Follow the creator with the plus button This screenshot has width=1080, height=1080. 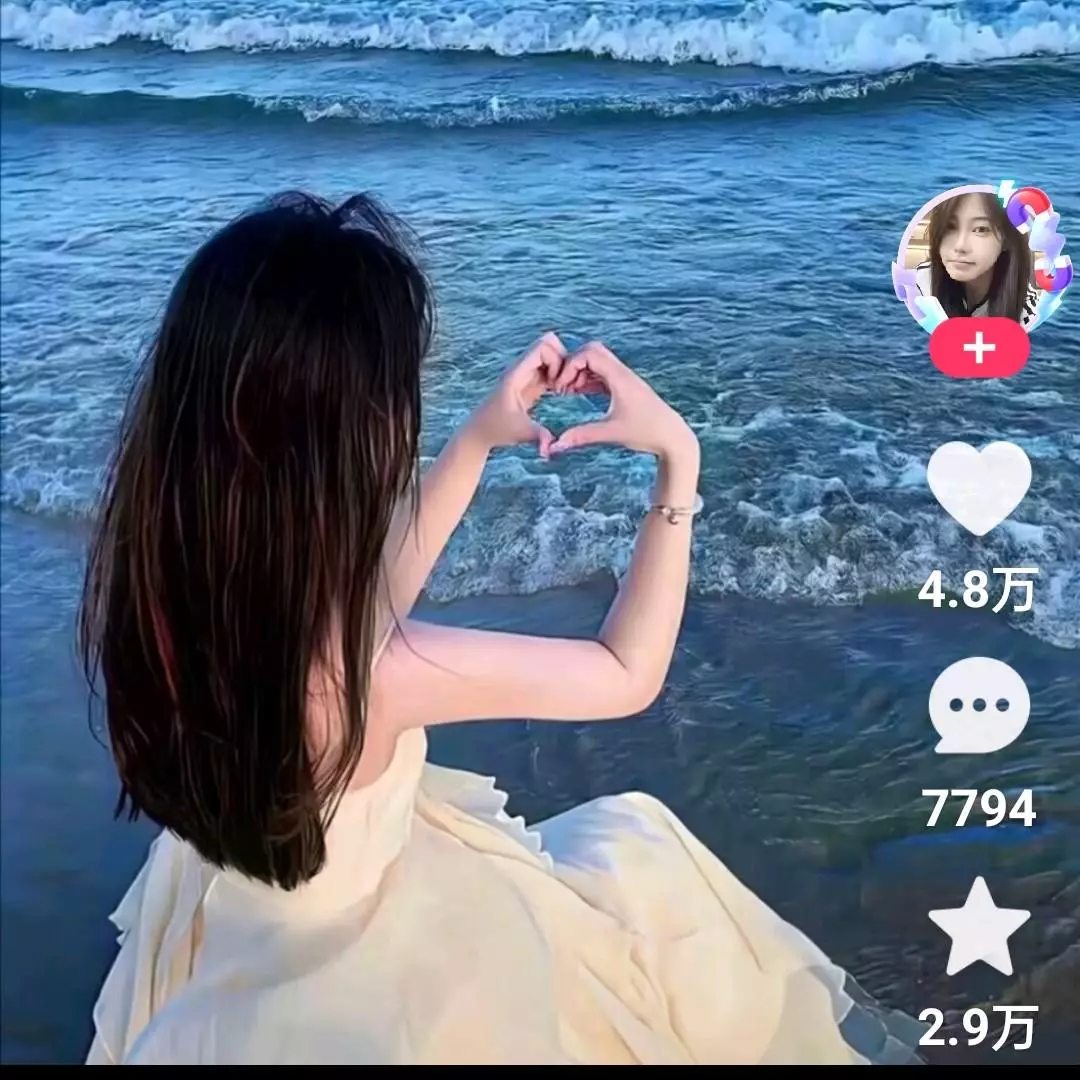click(979, 349)
